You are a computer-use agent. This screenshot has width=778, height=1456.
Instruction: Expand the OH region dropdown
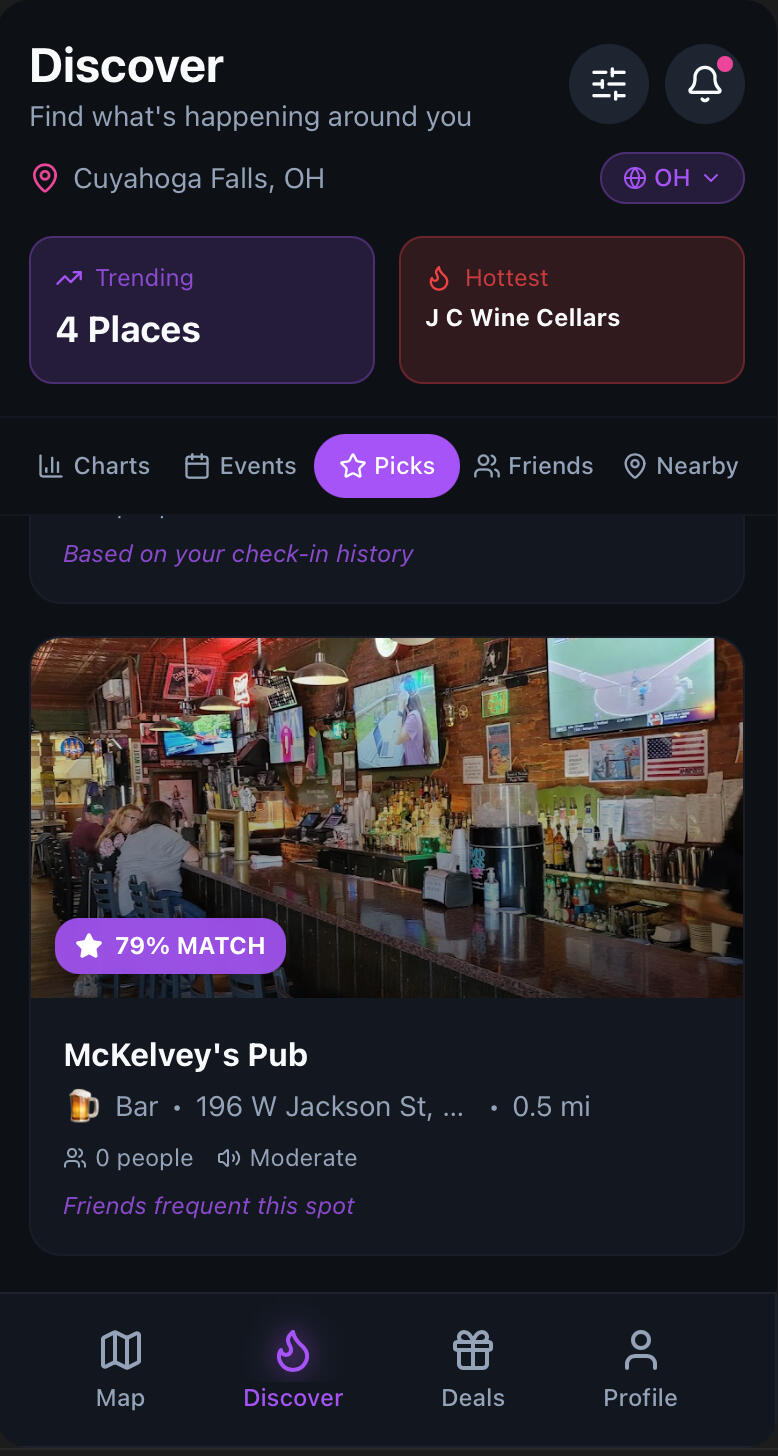672,178
